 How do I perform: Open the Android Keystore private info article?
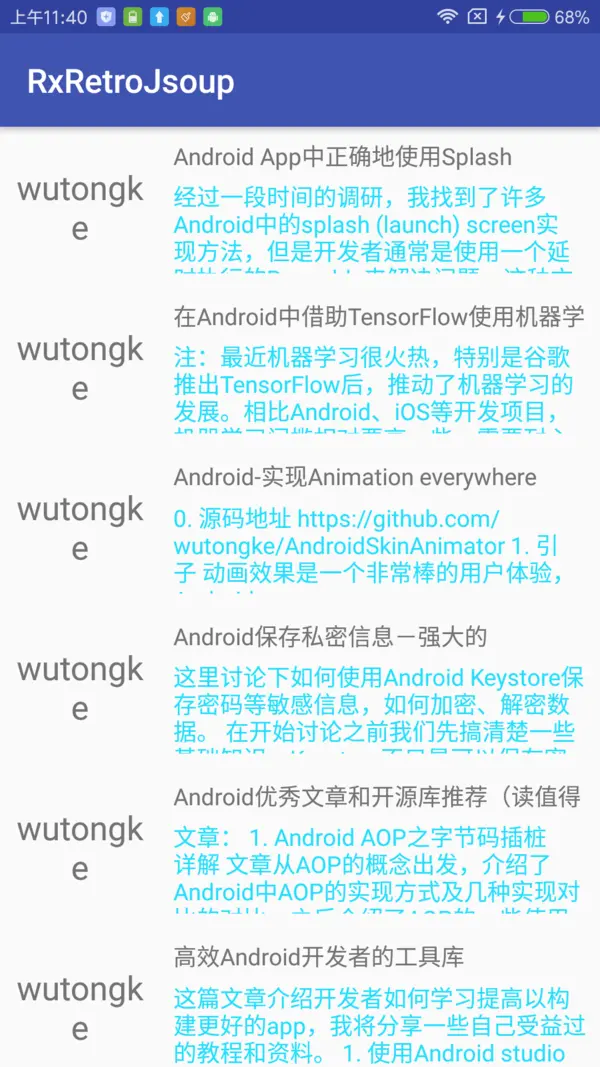tap(330, 637)
